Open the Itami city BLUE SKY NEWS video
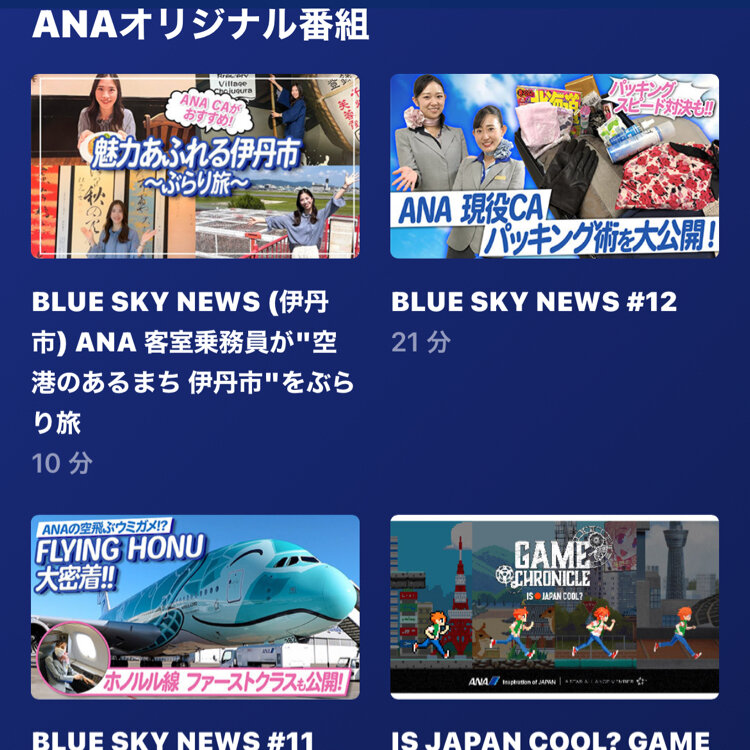750x750 pixels. [x=195, y=166]
